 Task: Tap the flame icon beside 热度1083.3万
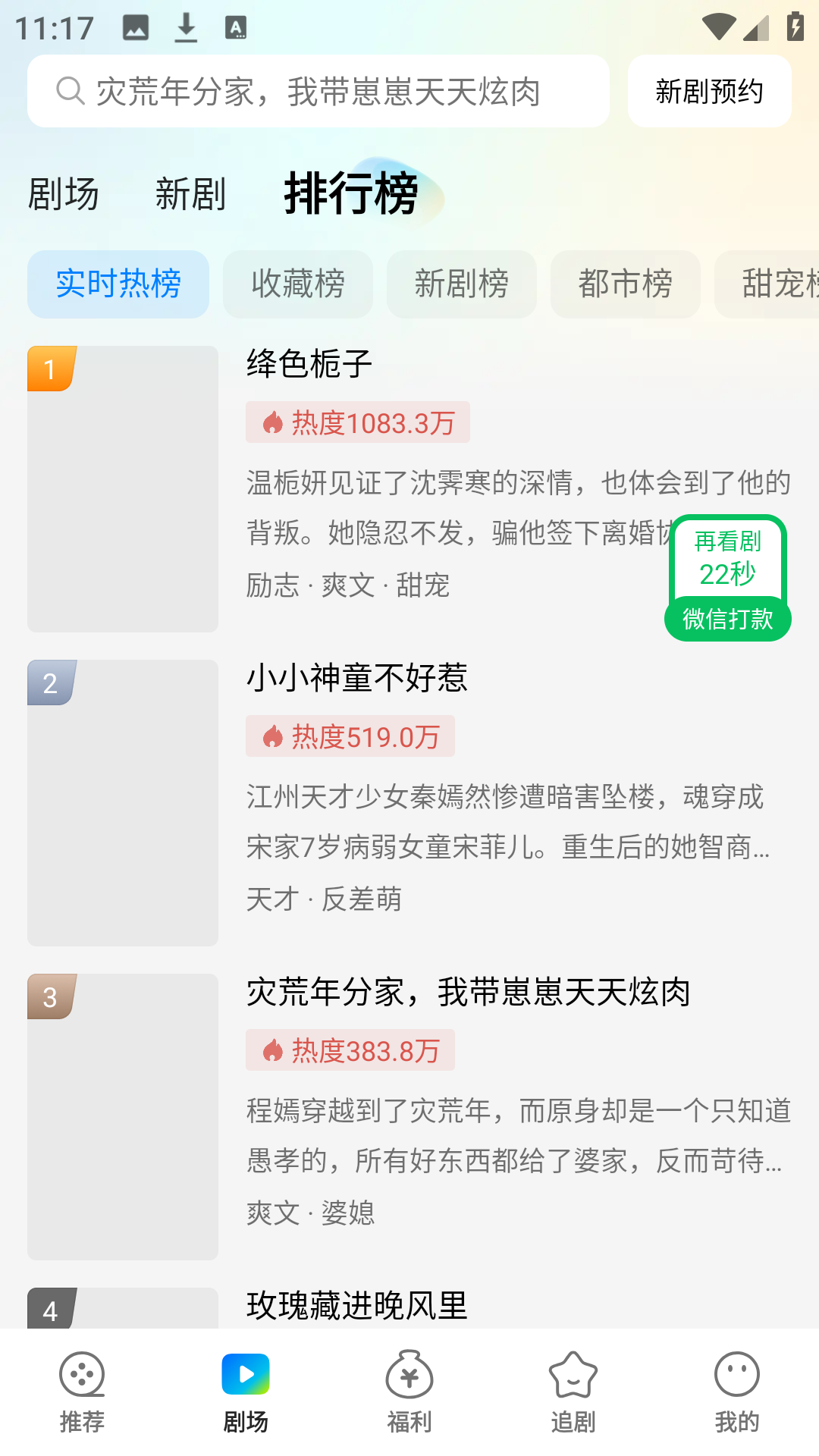[x=272, y=422]
